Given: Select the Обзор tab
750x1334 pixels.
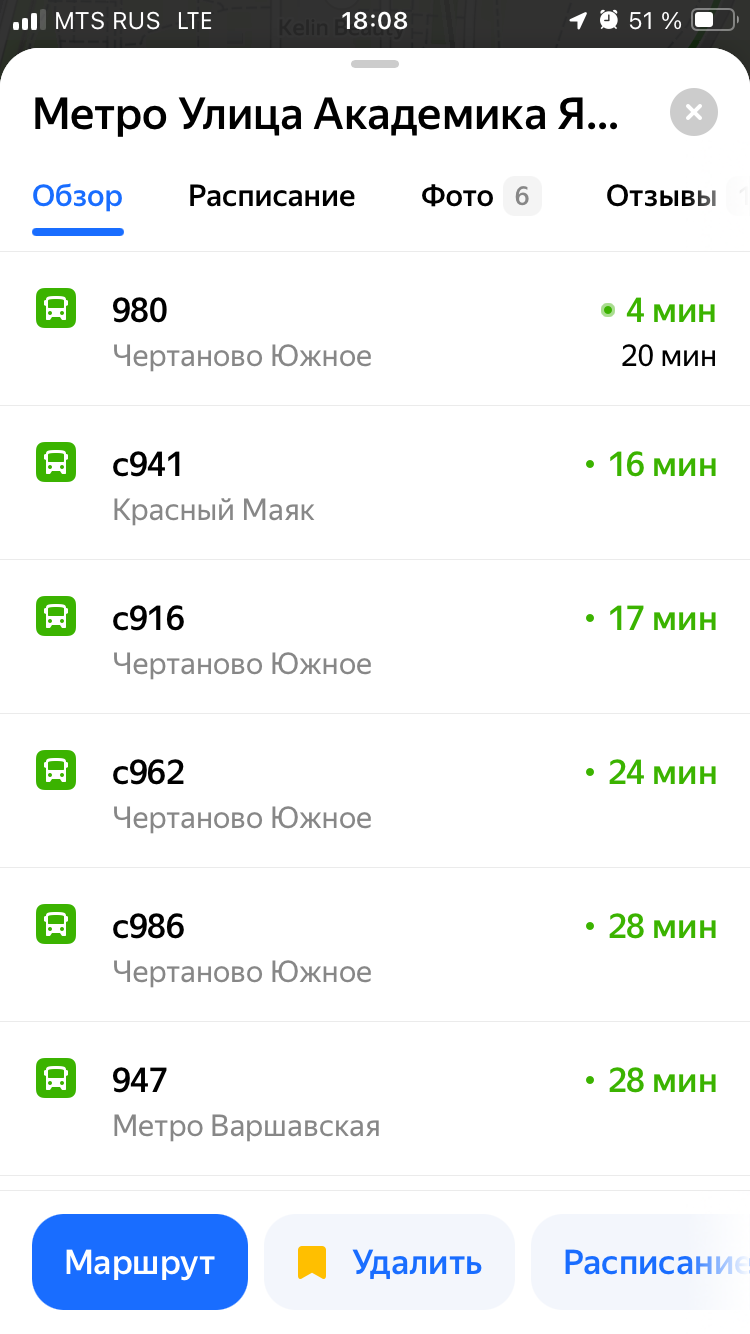Looking at the screenshot, I should [77, 196].
